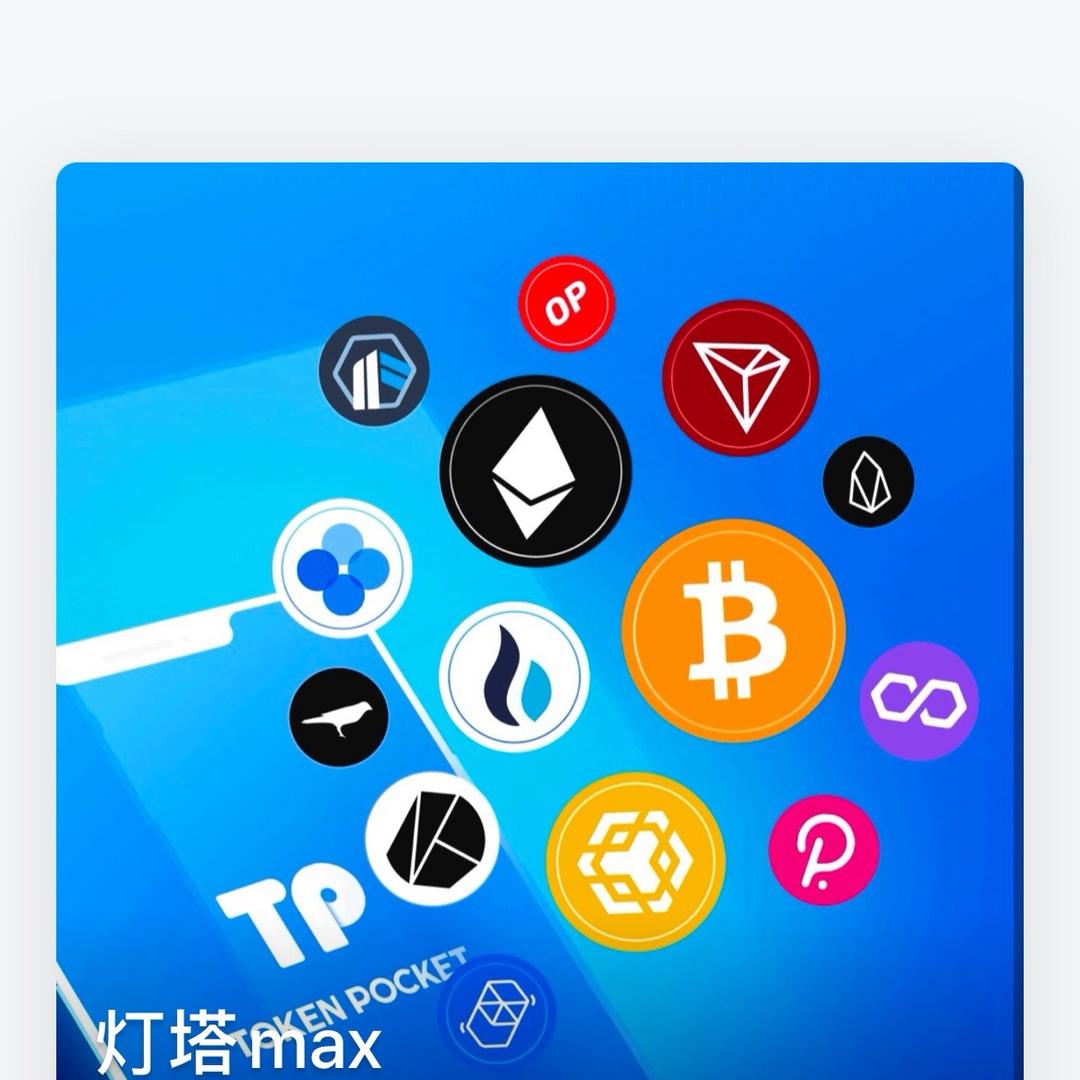This screenshot has height=1080, width=1080.
Task: Open the 灯塔max card
Action: pyautogui.click(x=540, y=620)
